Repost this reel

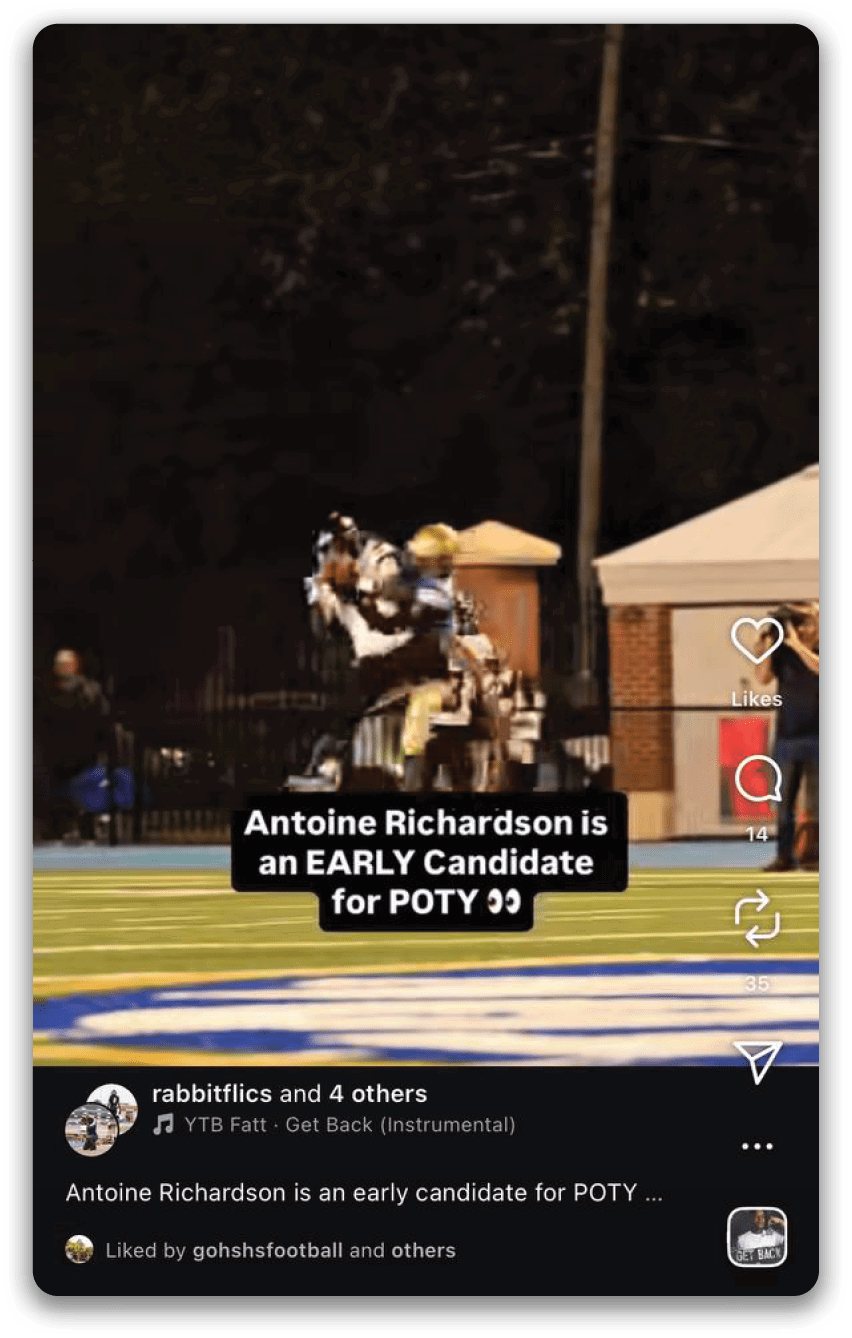(x=756, y=919)
